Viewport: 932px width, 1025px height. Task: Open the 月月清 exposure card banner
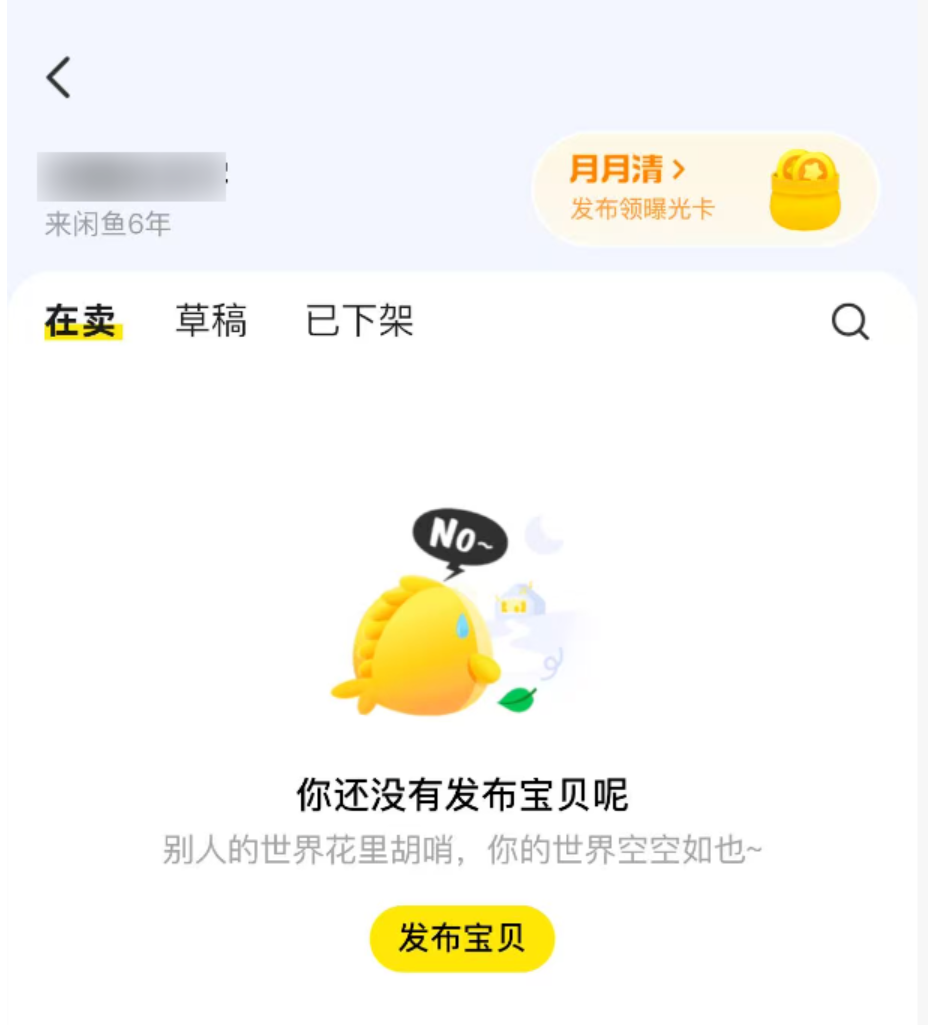point(704,189)
